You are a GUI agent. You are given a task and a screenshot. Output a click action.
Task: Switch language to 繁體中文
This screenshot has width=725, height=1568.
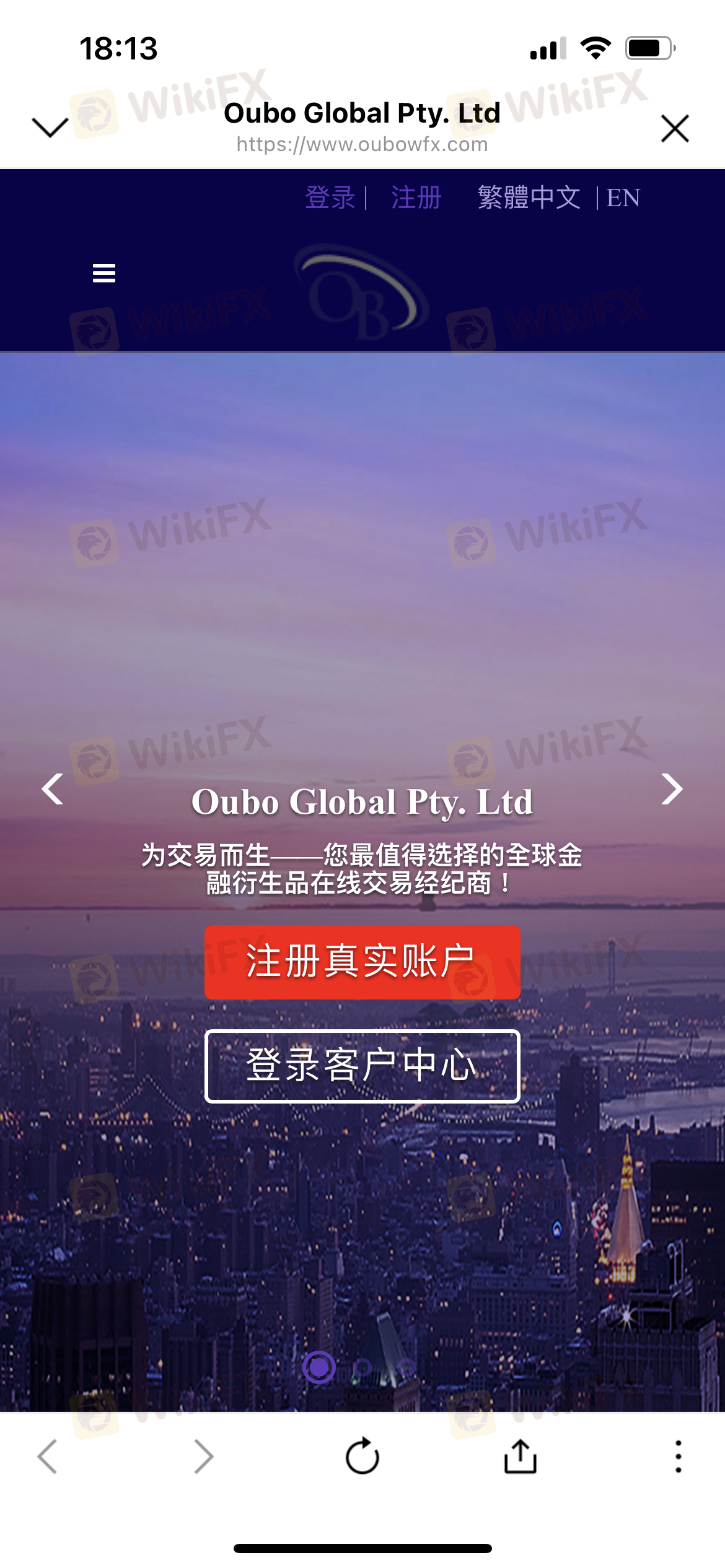(529, 198)
